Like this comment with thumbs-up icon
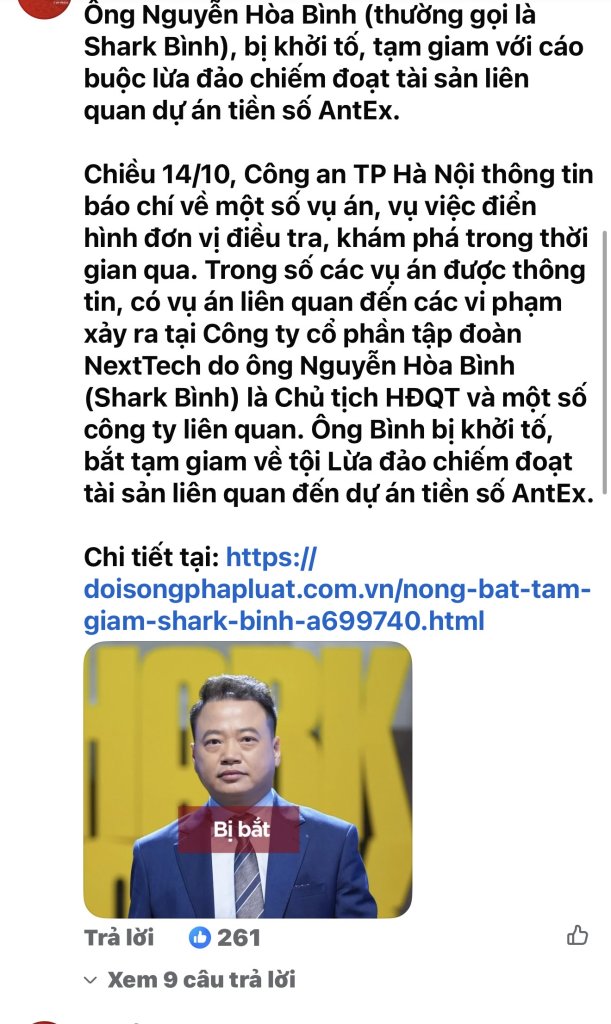 coord(578,936)
